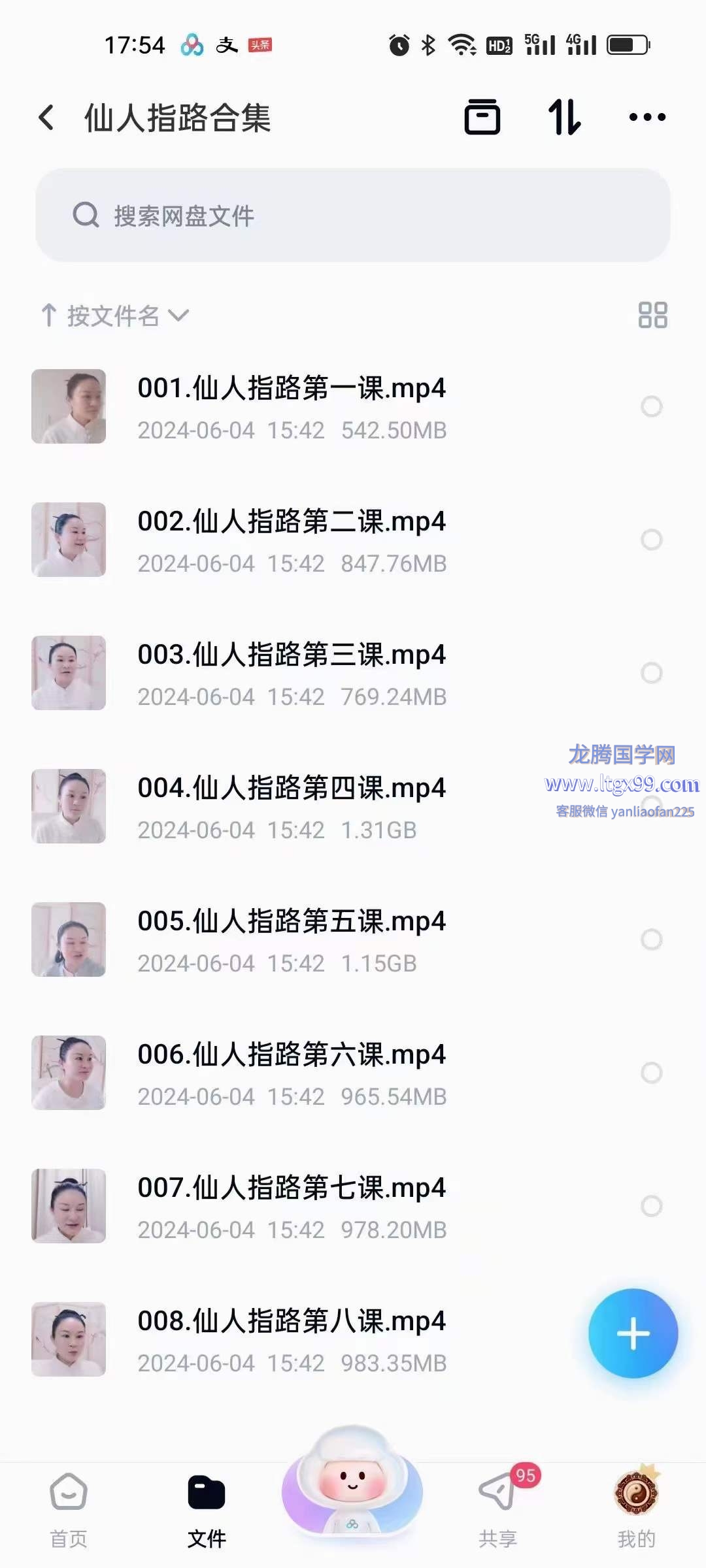Screen dimensions: 706x1568
Task: Tap the sort order arrows icon
Action: [x=564, y=118]
